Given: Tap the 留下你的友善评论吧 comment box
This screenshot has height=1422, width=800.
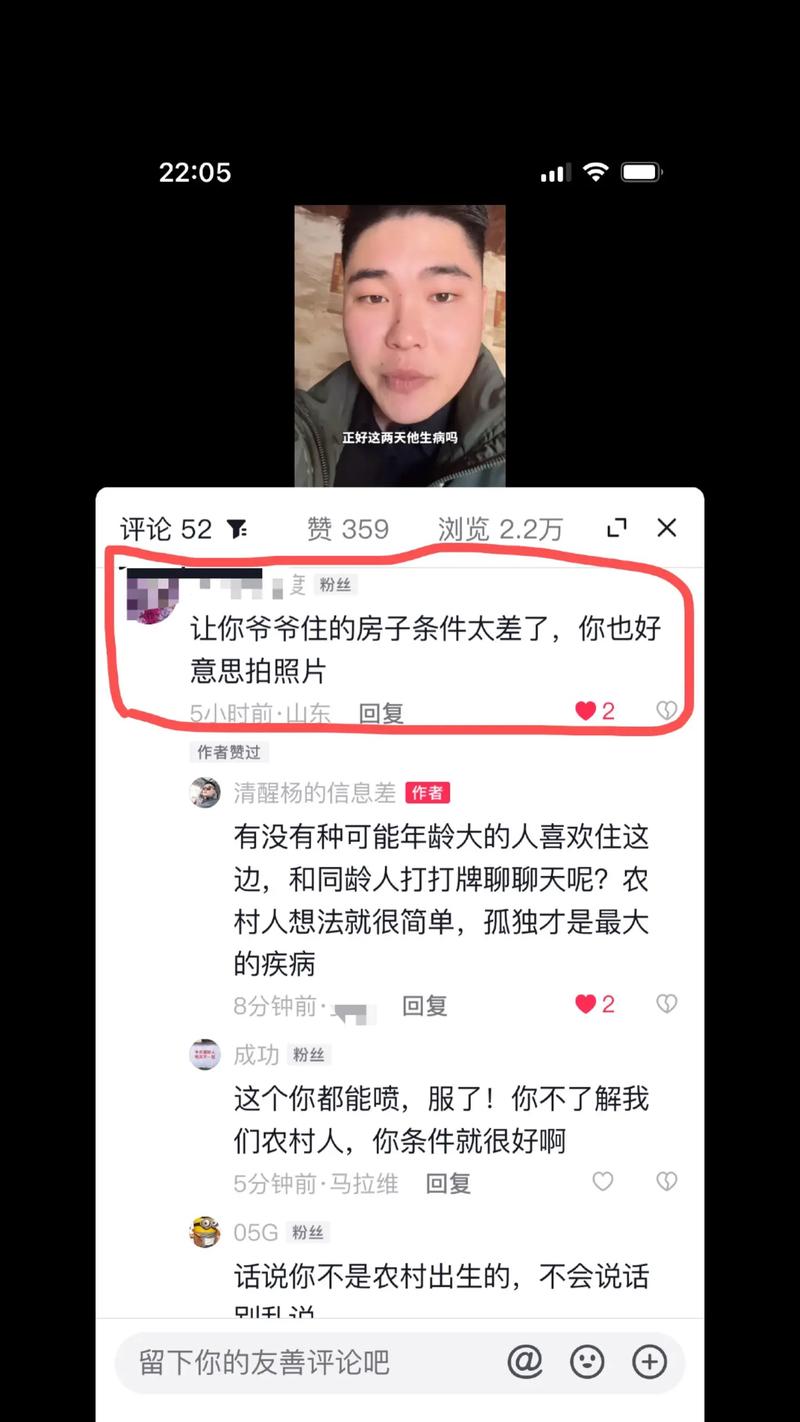Looking at the screenshot, I should point(300,1362).
